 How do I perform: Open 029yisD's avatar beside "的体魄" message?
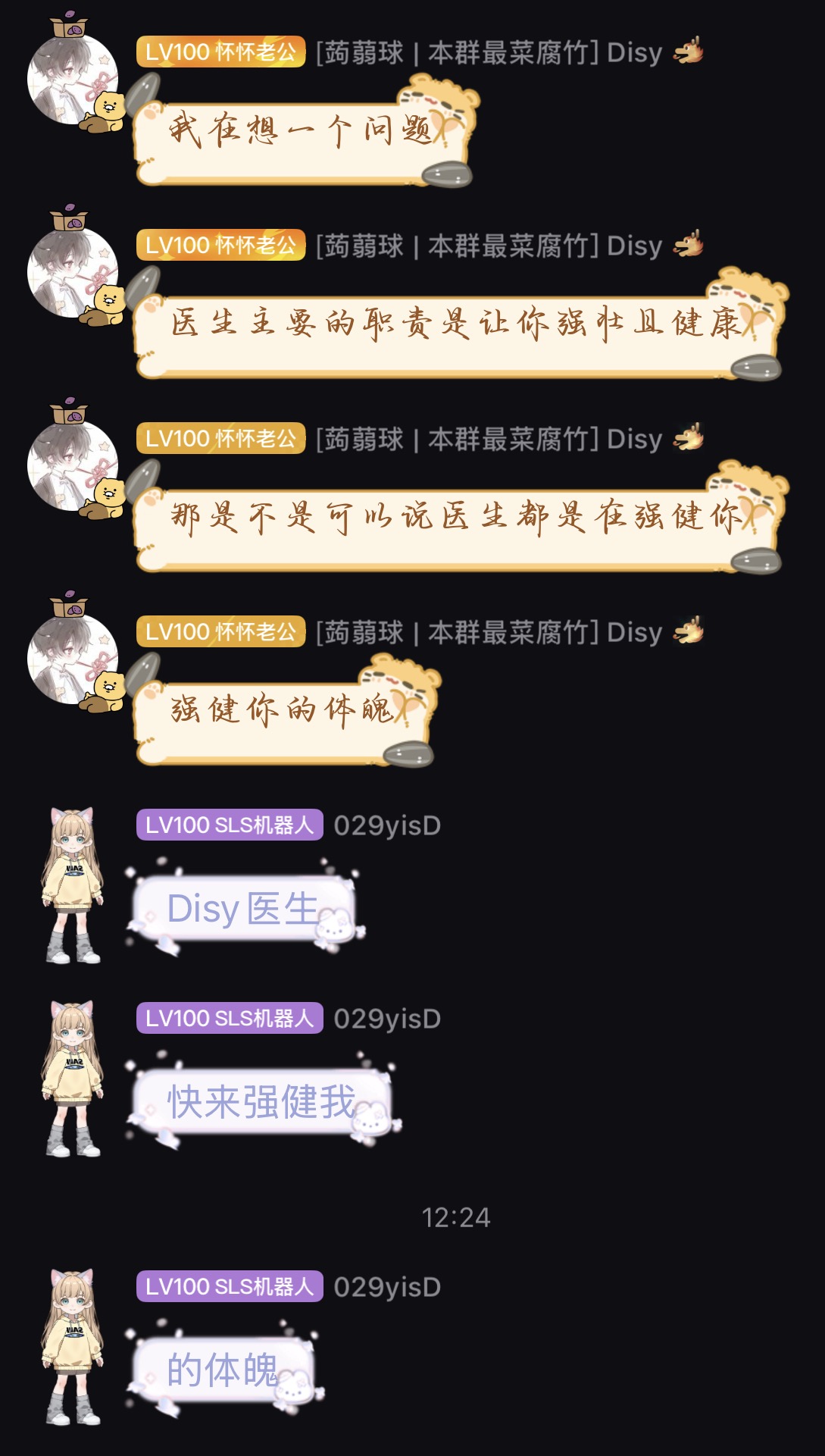73,1347
